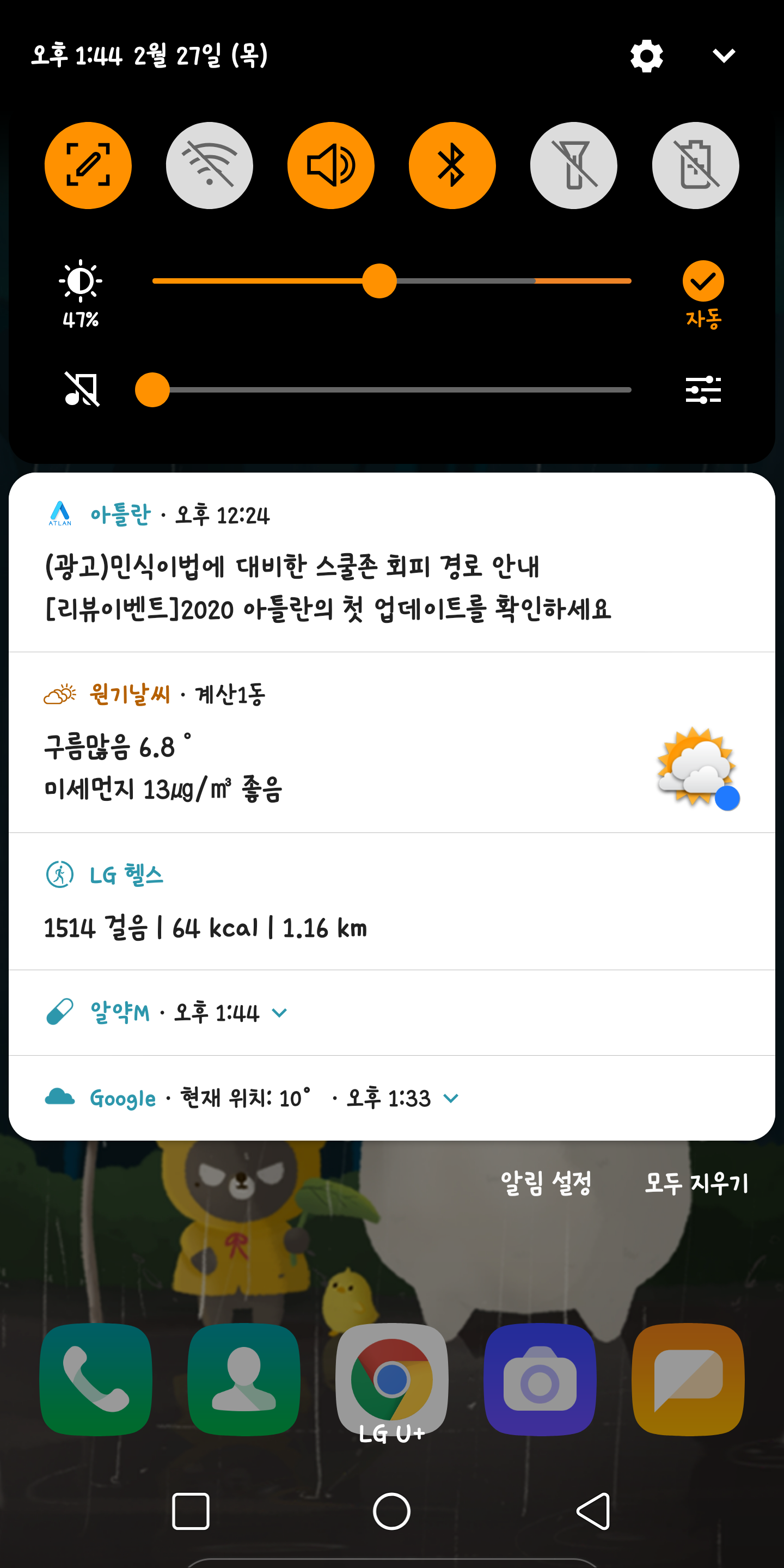This screenshot has width=784, height=1568.
Task: Go to the home screen
Action: point(391,1511)
